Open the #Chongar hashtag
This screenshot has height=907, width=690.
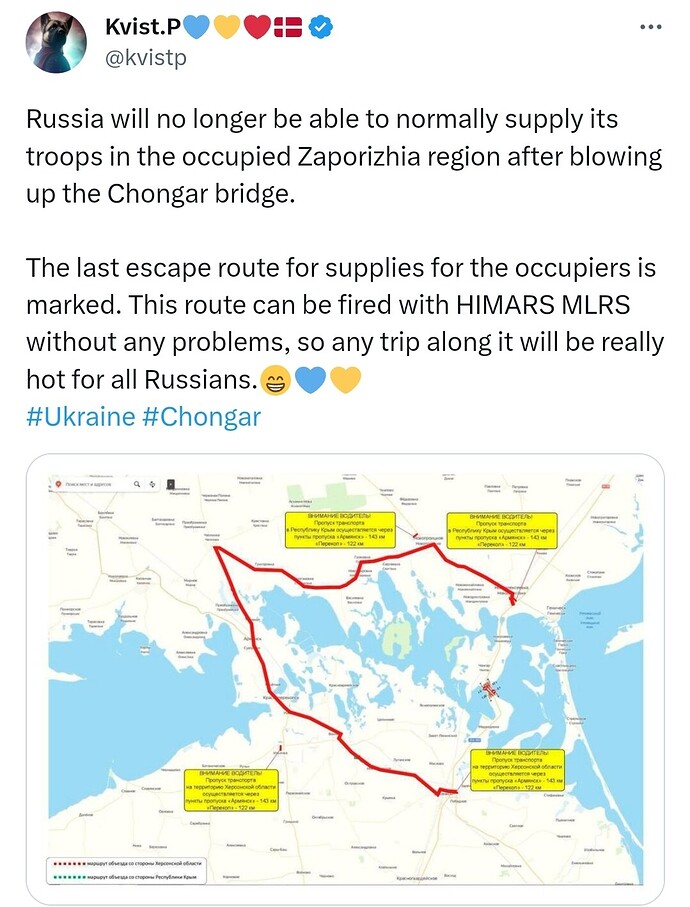tap(202, 416)
